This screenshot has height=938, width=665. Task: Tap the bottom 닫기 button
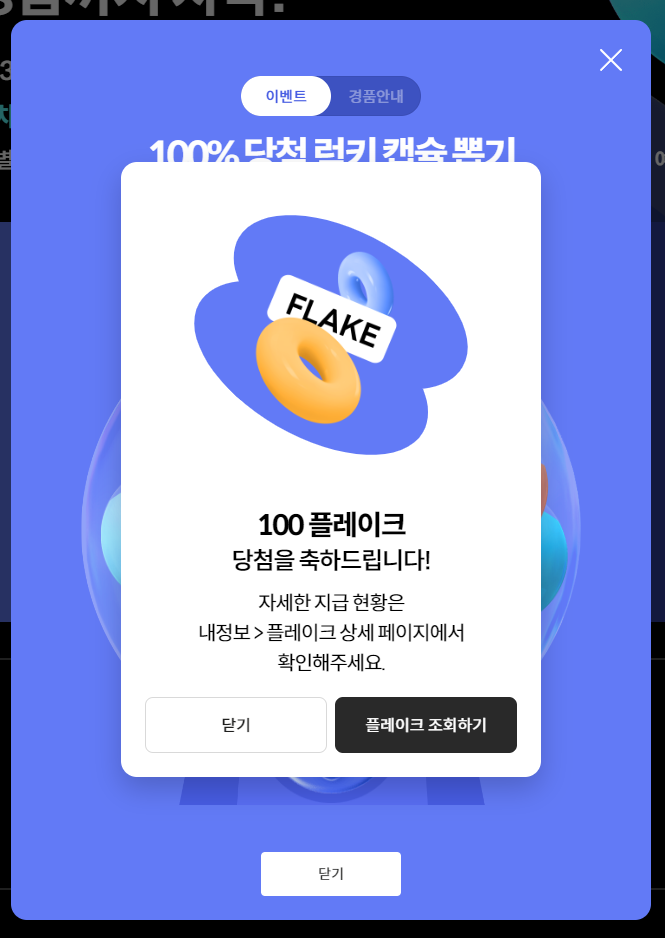(331, 874)
